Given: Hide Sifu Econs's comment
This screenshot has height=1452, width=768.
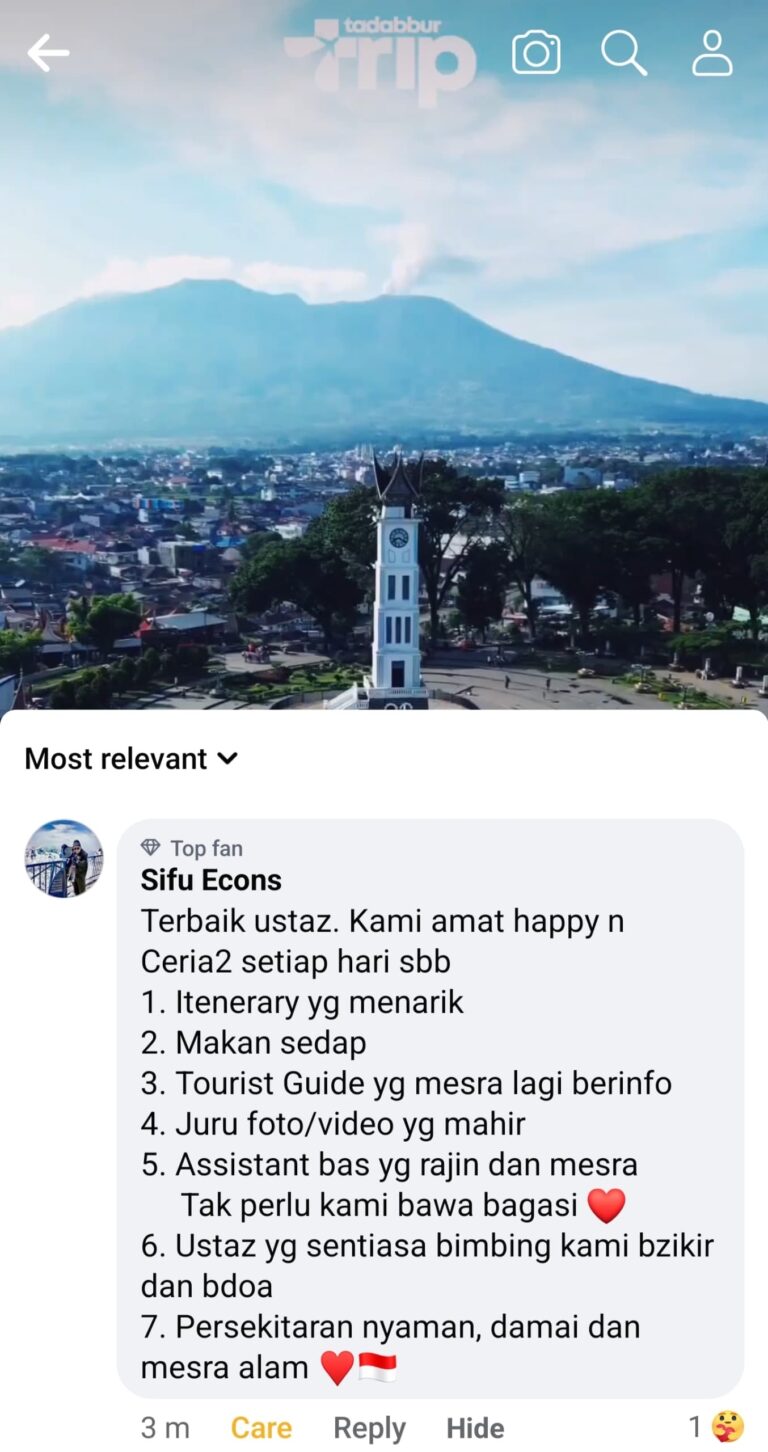Looking at the screenshot, I should coord(475,1428).
